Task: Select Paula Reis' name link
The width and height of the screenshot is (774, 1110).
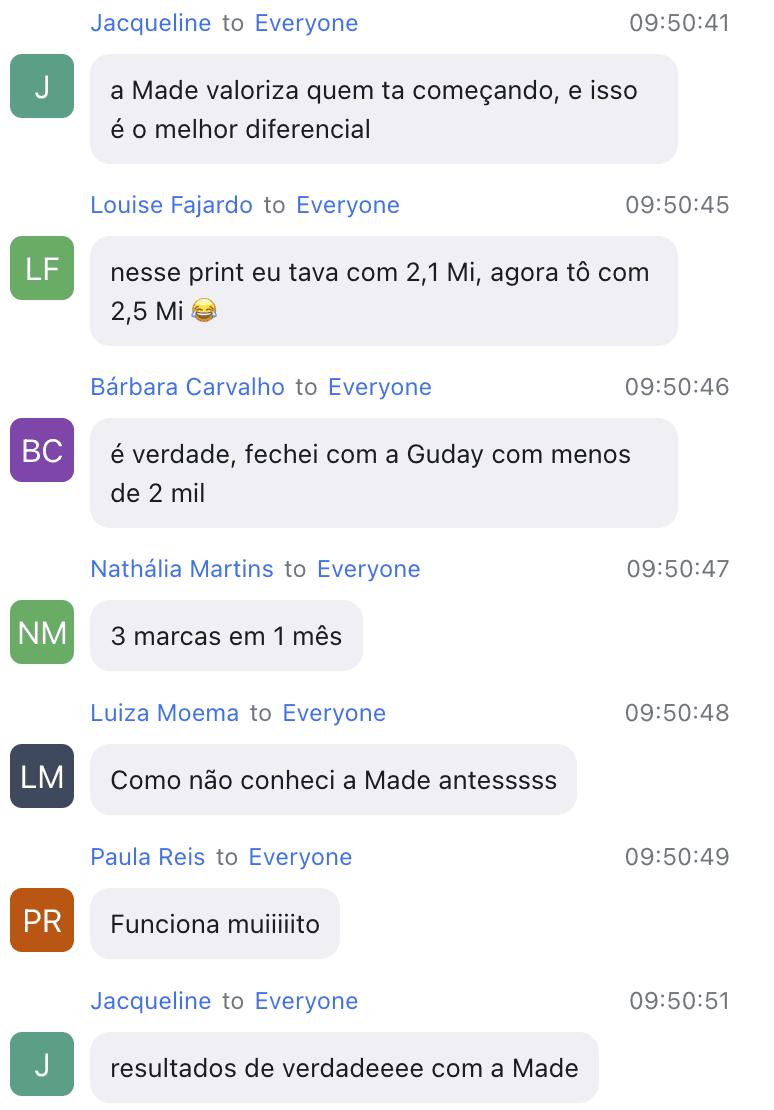Action: [x=147, y=857]
